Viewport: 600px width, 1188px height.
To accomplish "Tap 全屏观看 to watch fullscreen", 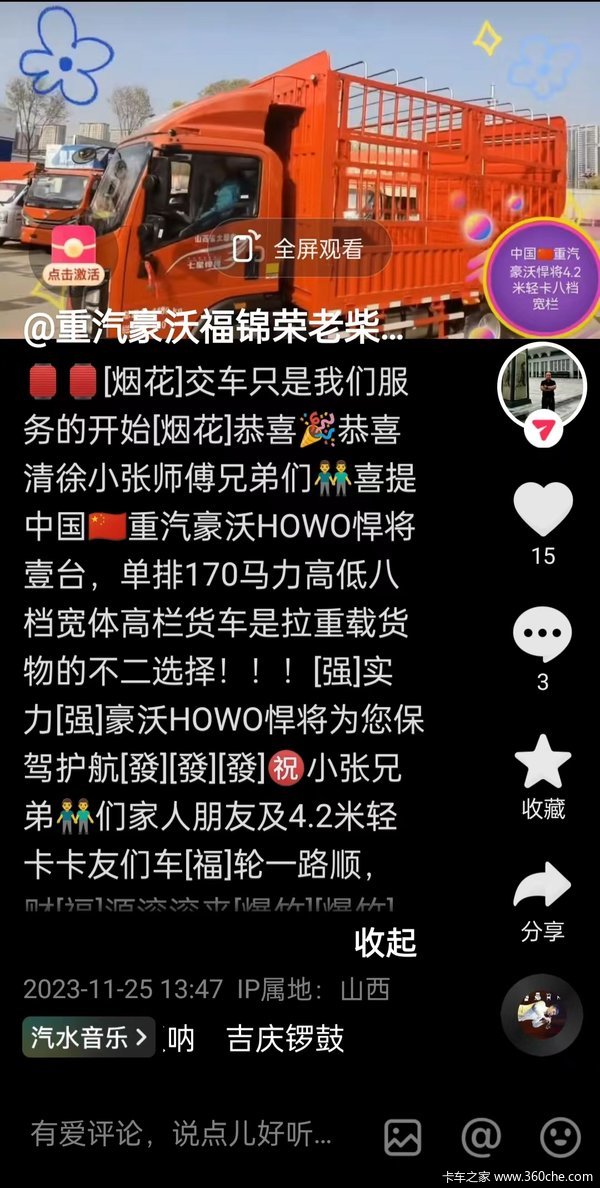I will point(300,249).
